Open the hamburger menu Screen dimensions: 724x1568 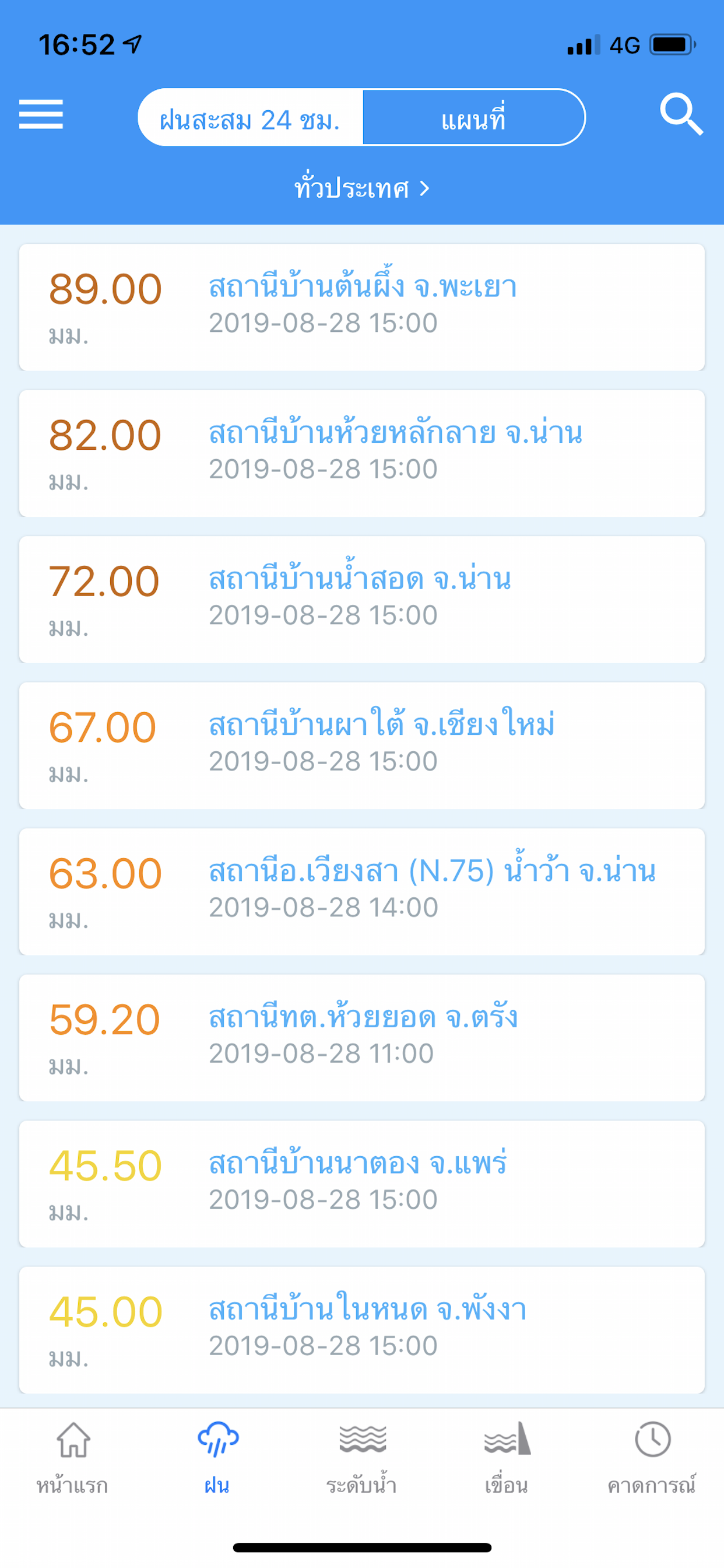(41, 114)
